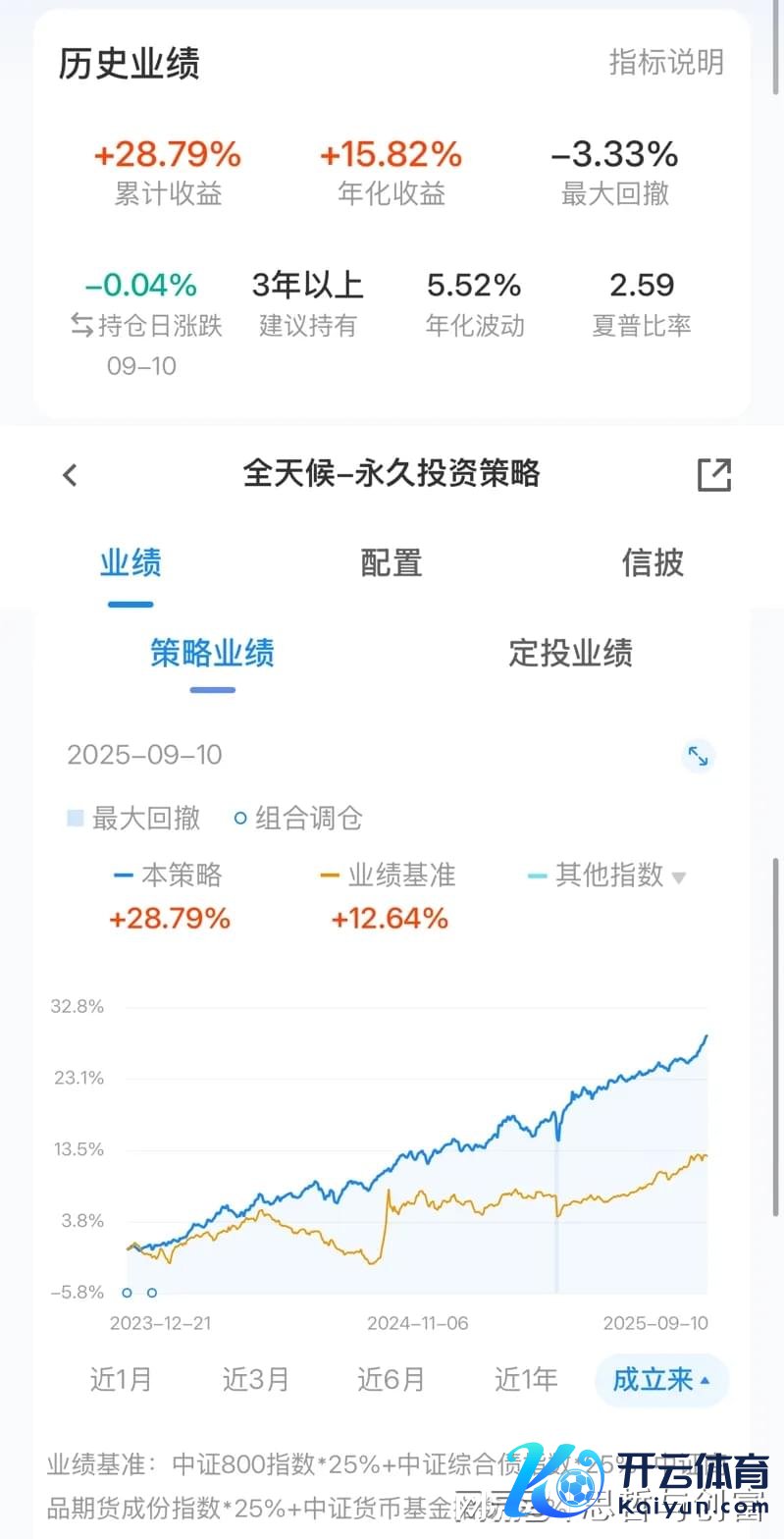Select the 业绩 tab
Viewport: 784px width, 1539px height.
[131, 563]
